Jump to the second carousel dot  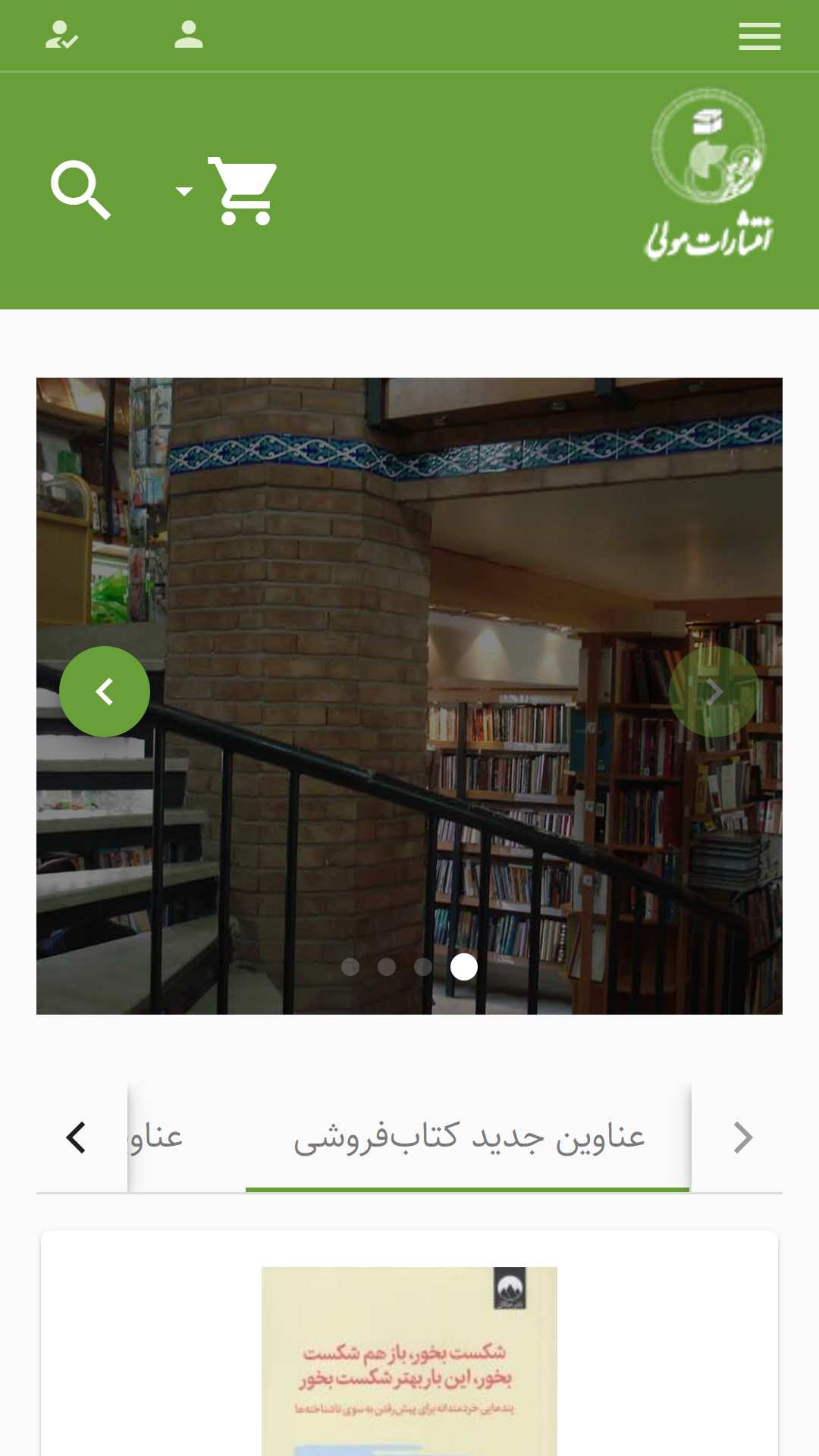[387, 967]
